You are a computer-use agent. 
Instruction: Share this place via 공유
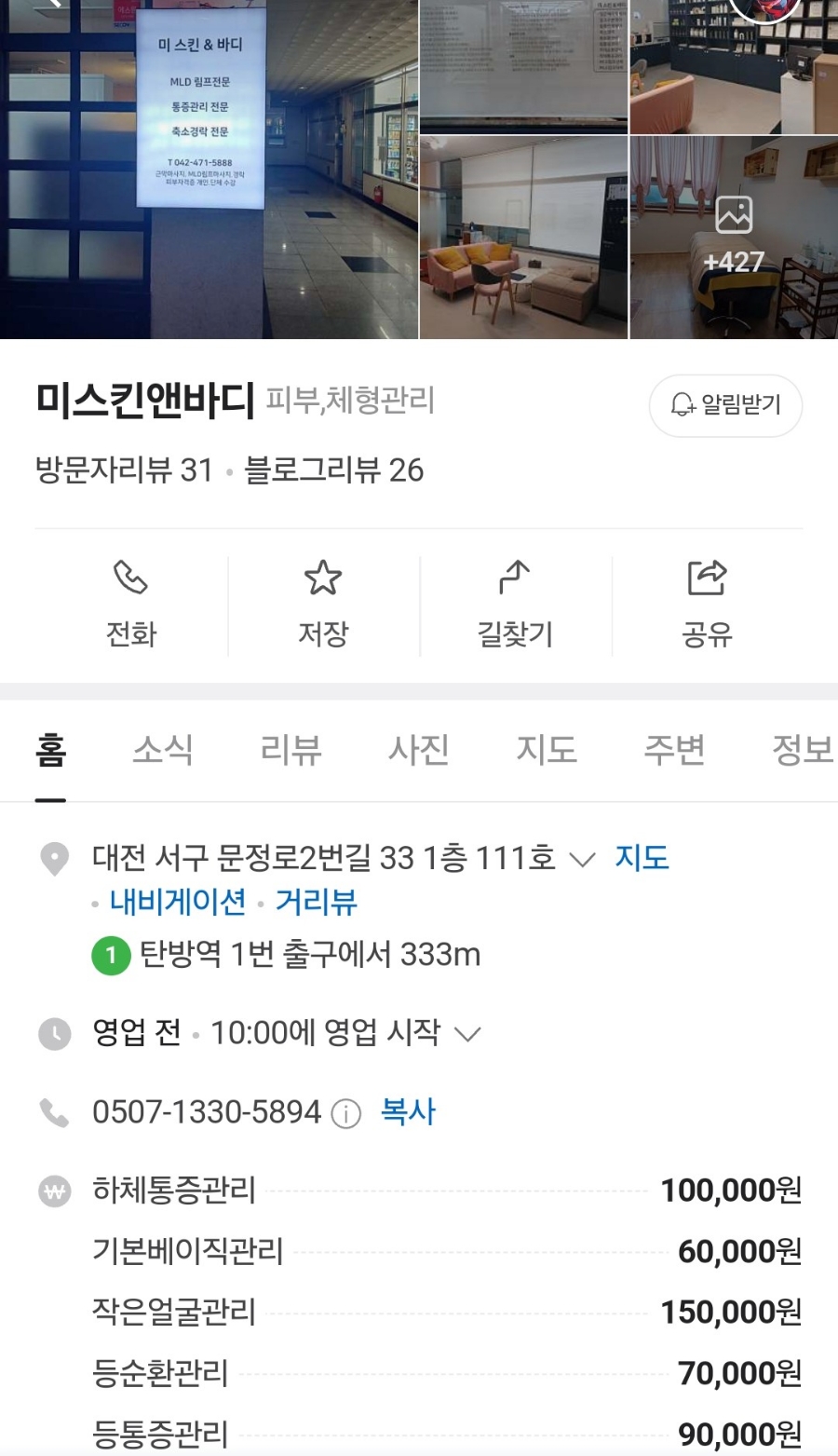707,605
